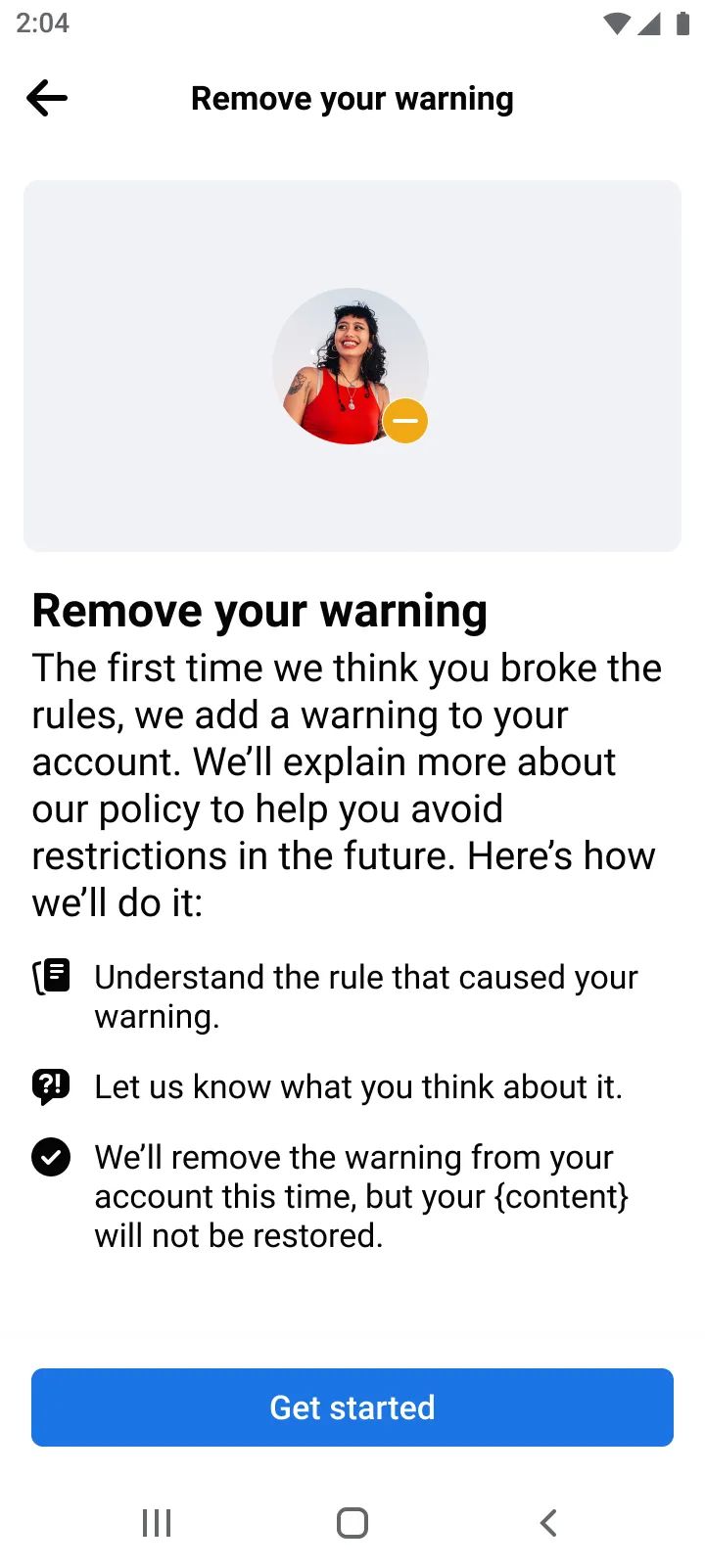Go back using the top-left arrow

47,98
